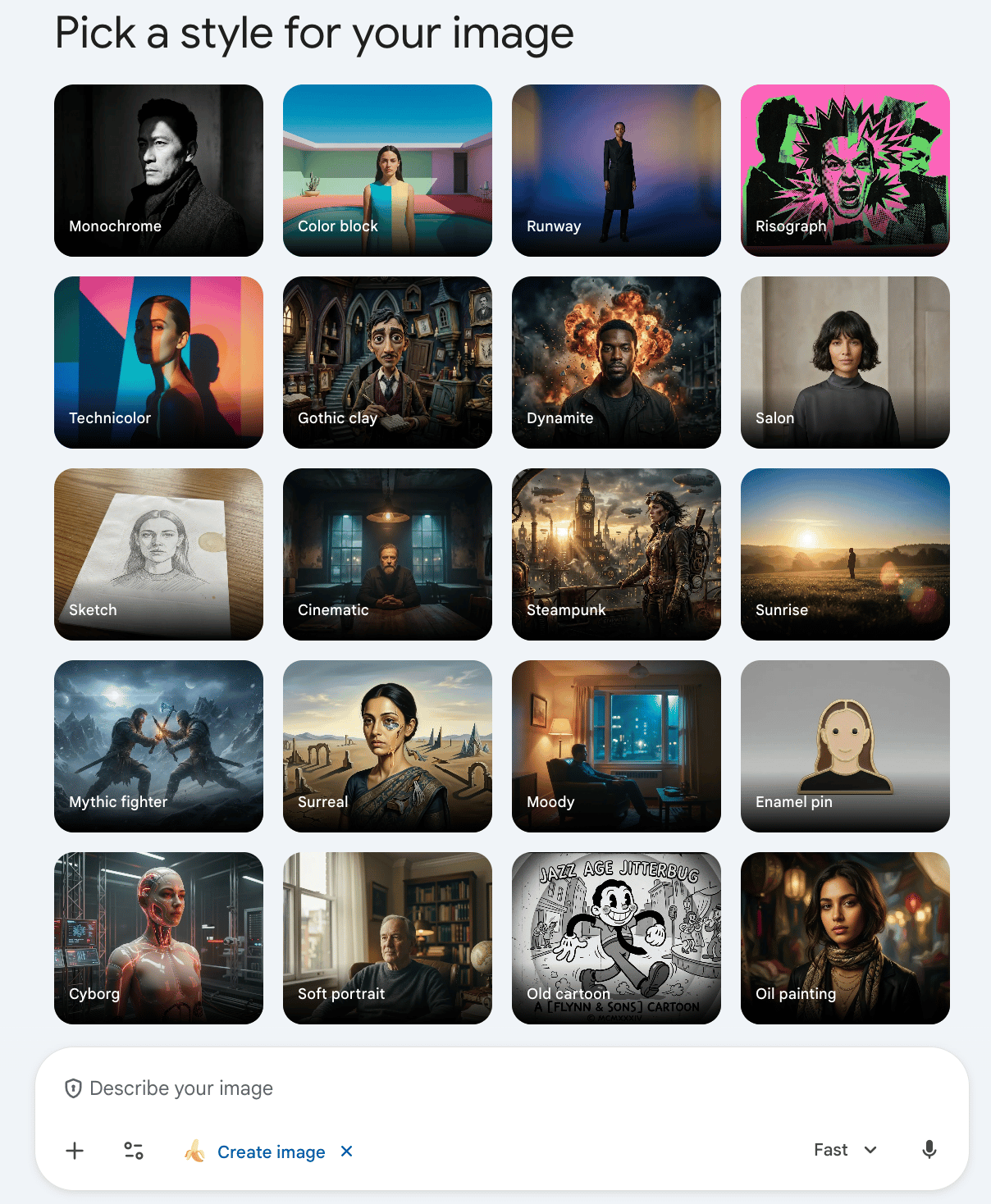
Task: Choose the Technicolor style
Action: (158, 363)
